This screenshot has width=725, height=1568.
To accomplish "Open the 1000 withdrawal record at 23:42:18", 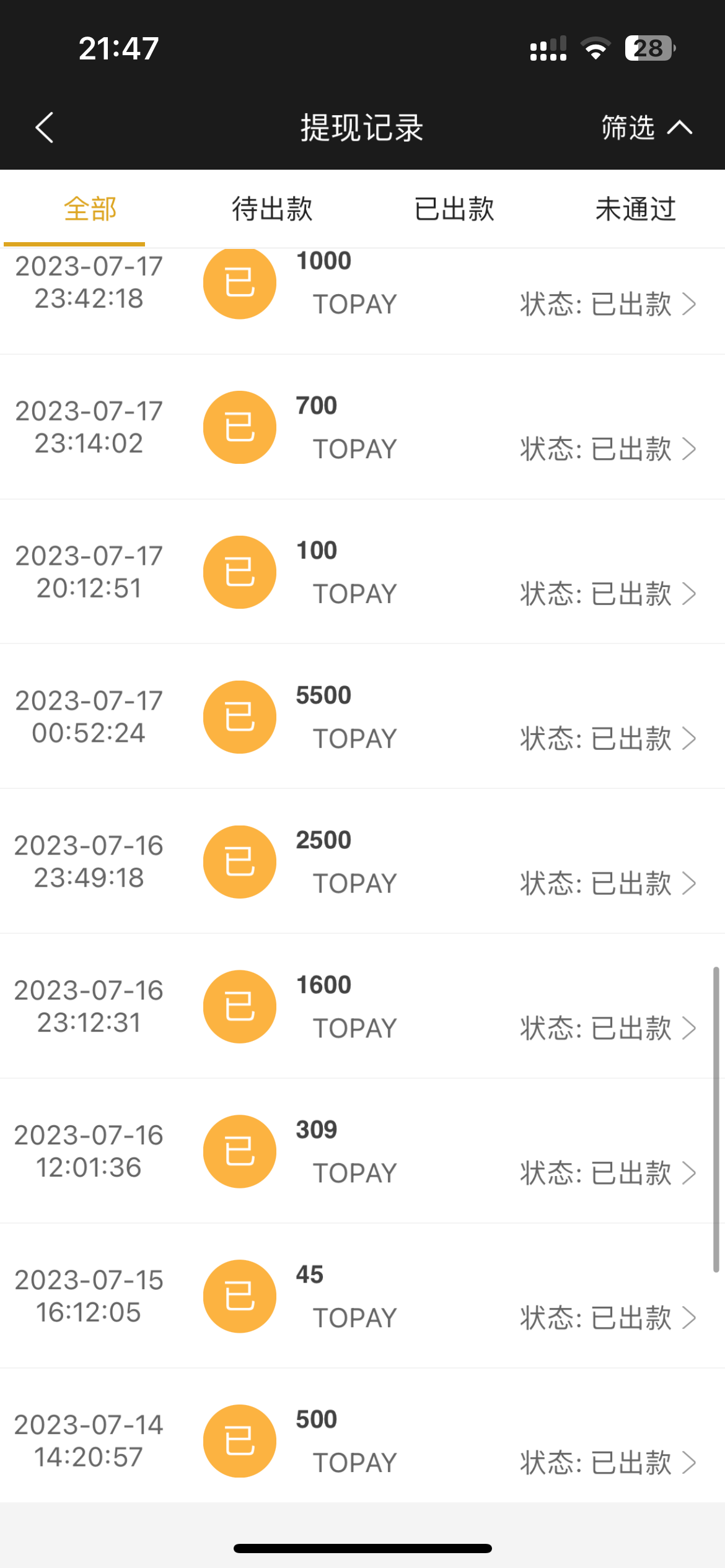I will pyautogui.click(x=362, y=291).
